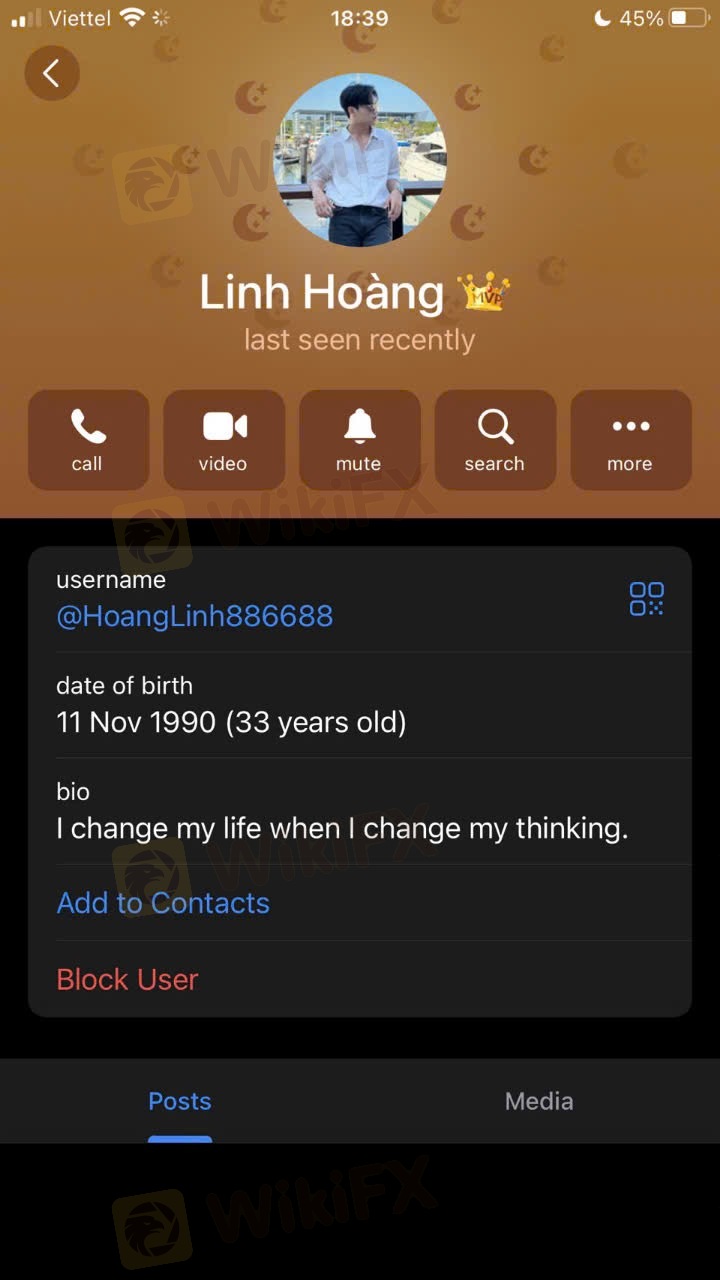
Task: Go back using the arrow button
Action: (52, 73)
